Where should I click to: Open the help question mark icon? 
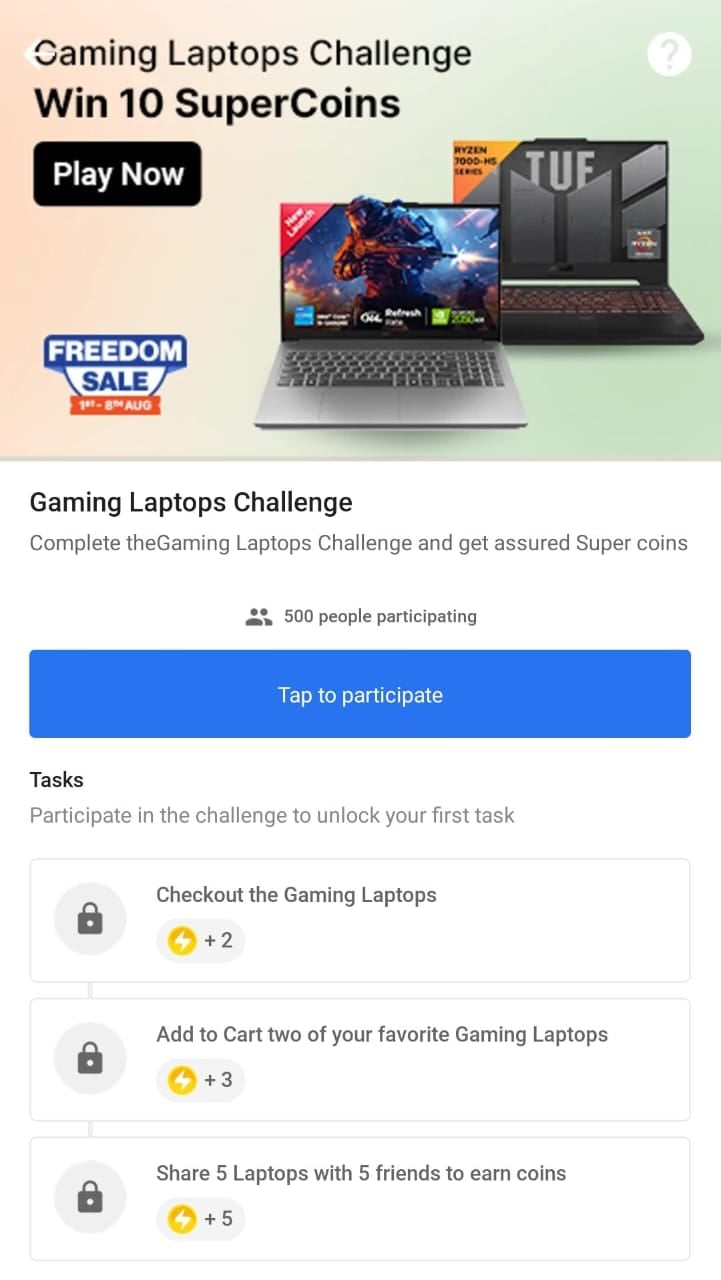point(669,54)
